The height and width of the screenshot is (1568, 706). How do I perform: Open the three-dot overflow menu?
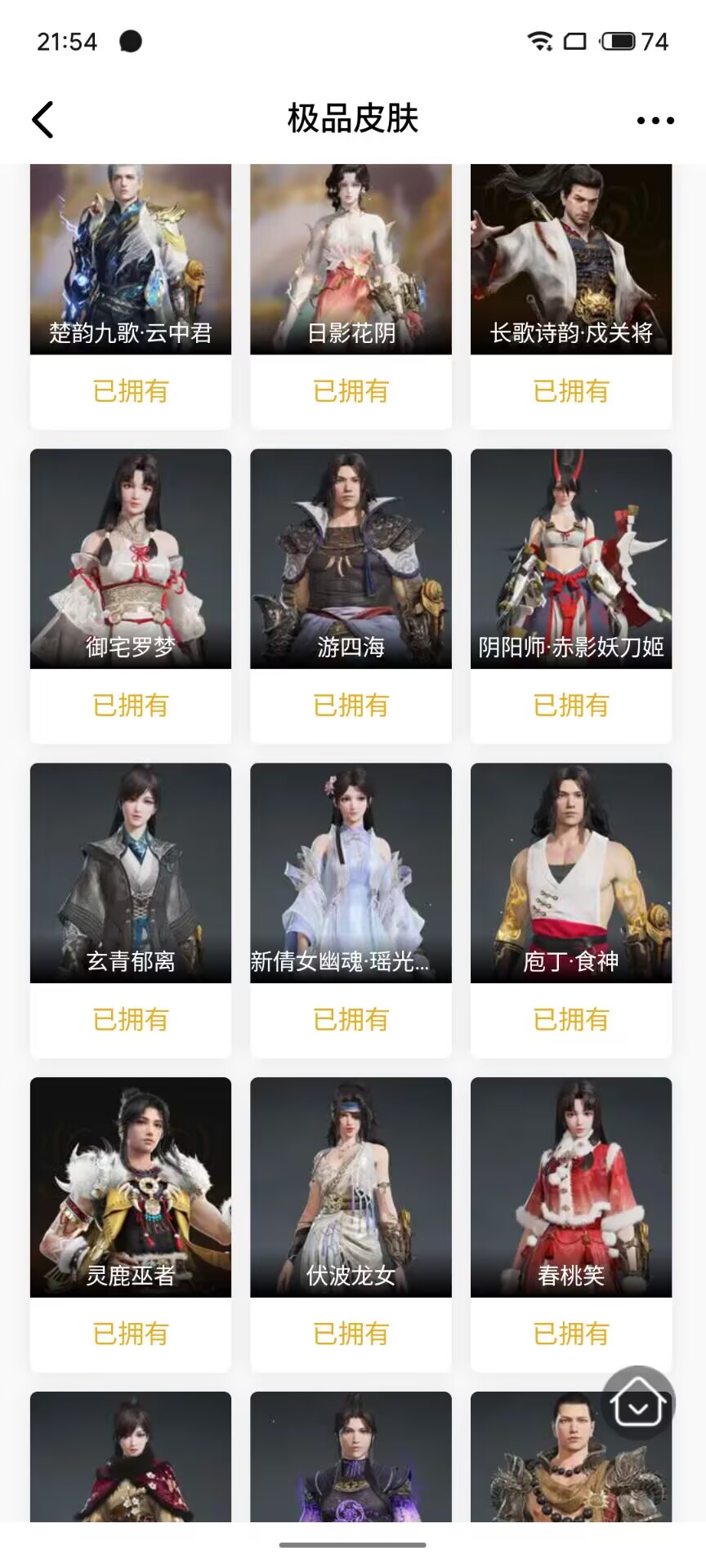[x=655, y=120]
